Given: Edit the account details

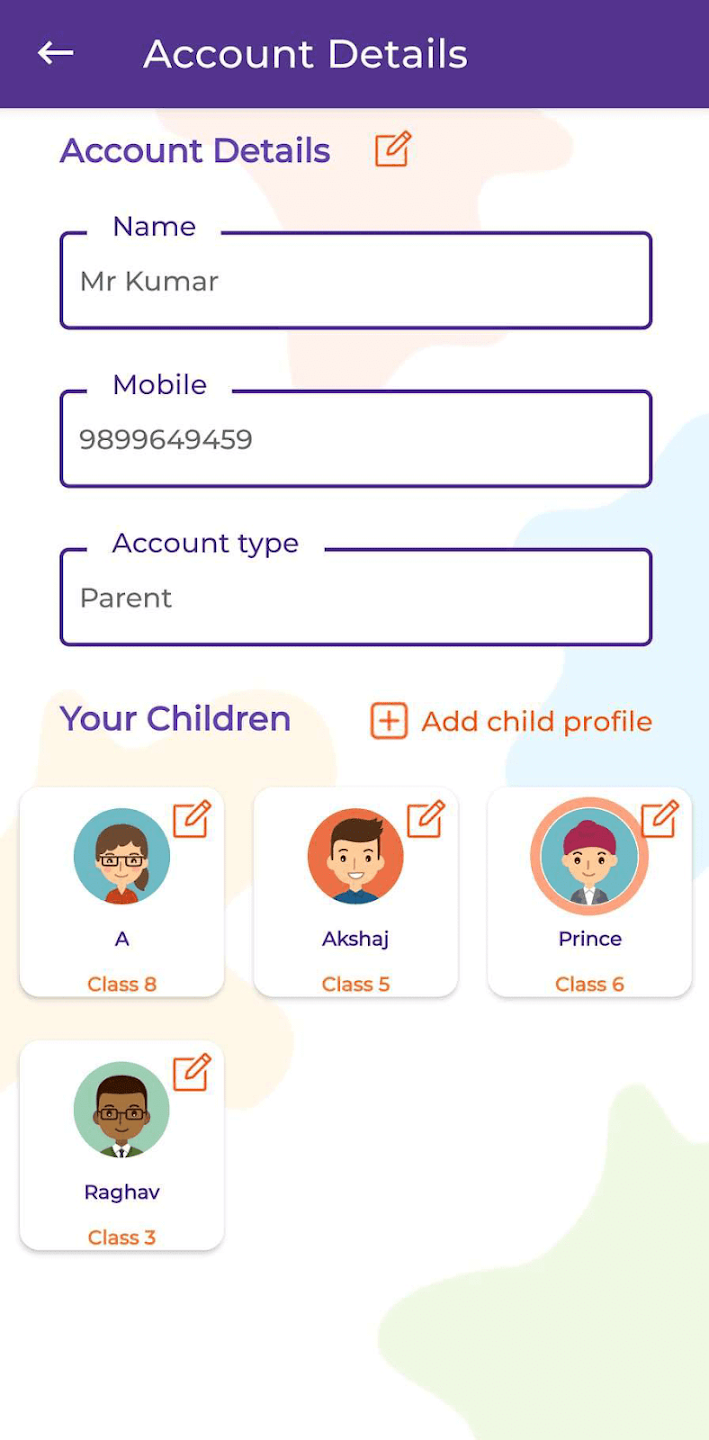Looking at the screenshot, I should [x=393, y=150].
